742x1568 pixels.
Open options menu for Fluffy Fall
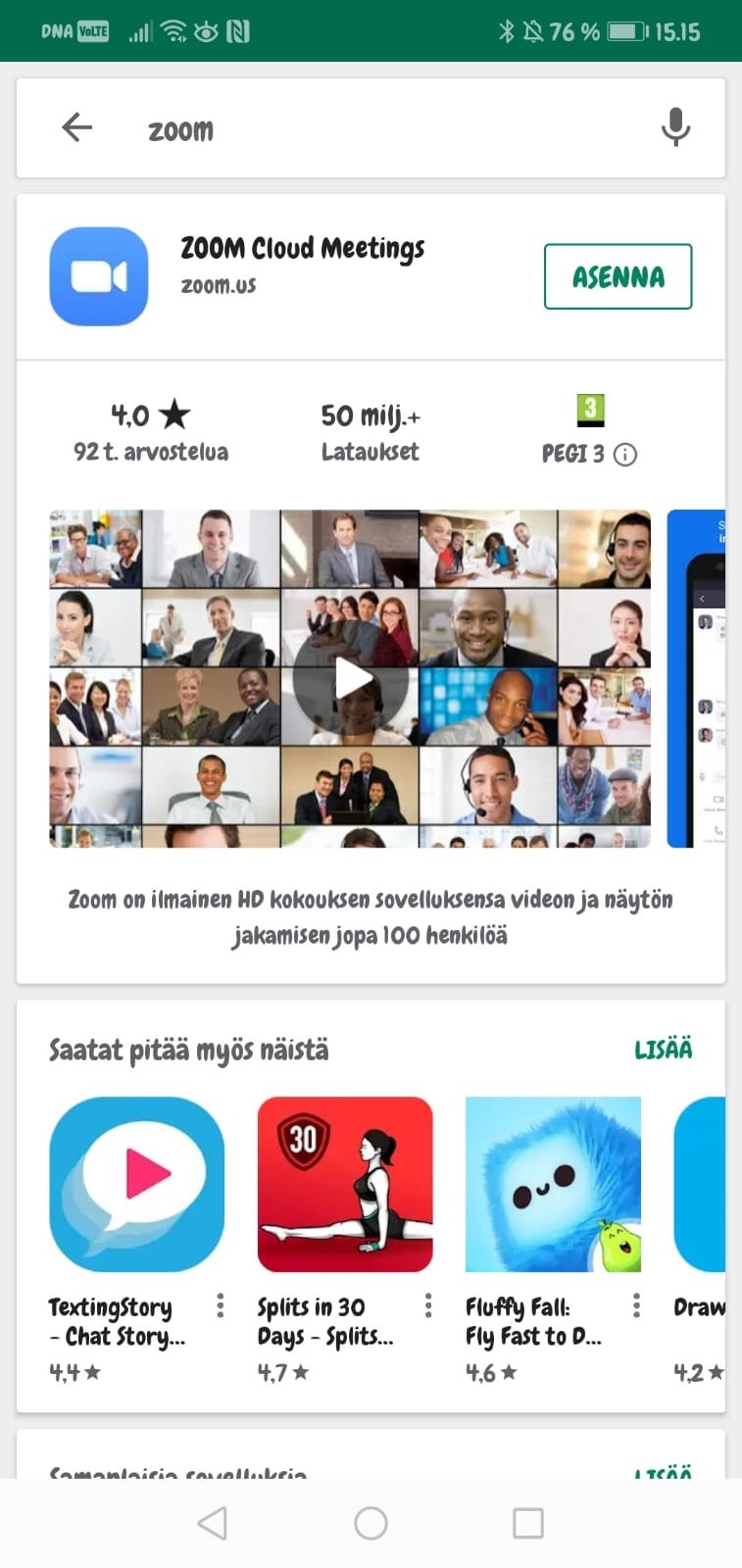636,1305
